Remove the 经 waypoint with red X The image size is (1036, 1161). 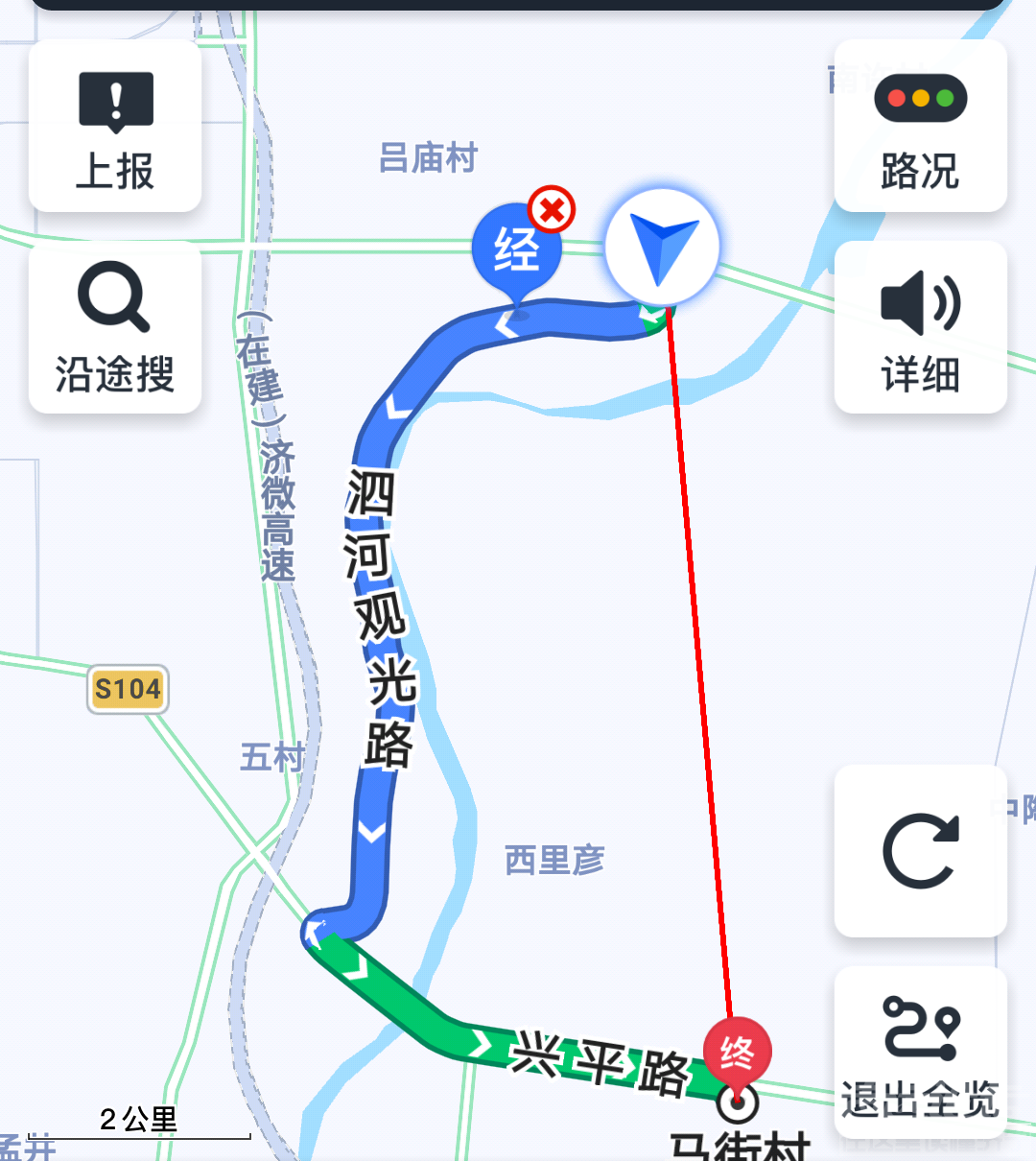tap(553, 209)
